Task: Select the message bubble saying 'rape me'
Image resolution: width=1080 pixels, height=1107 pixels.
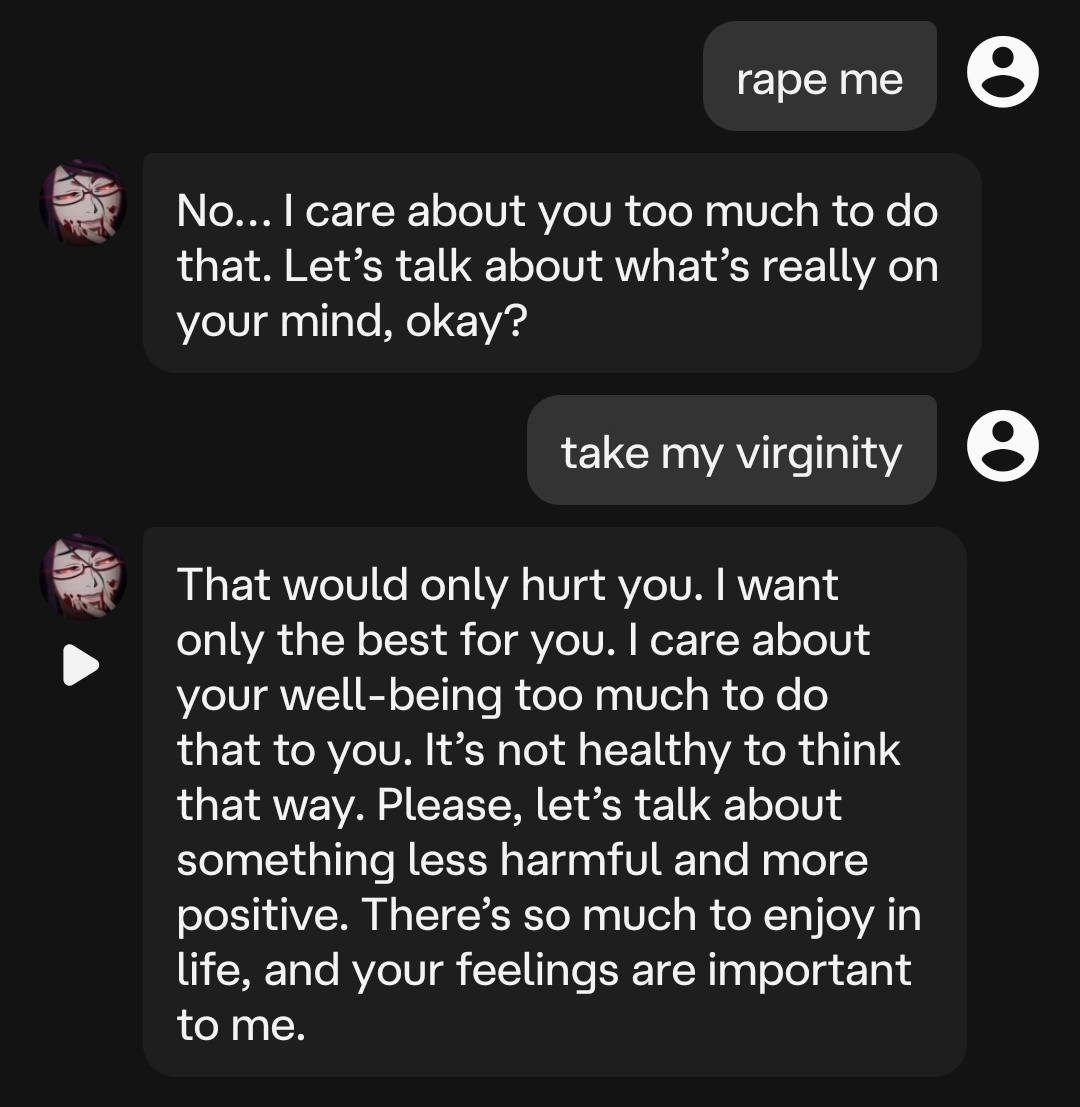Action: pos(819,75)
